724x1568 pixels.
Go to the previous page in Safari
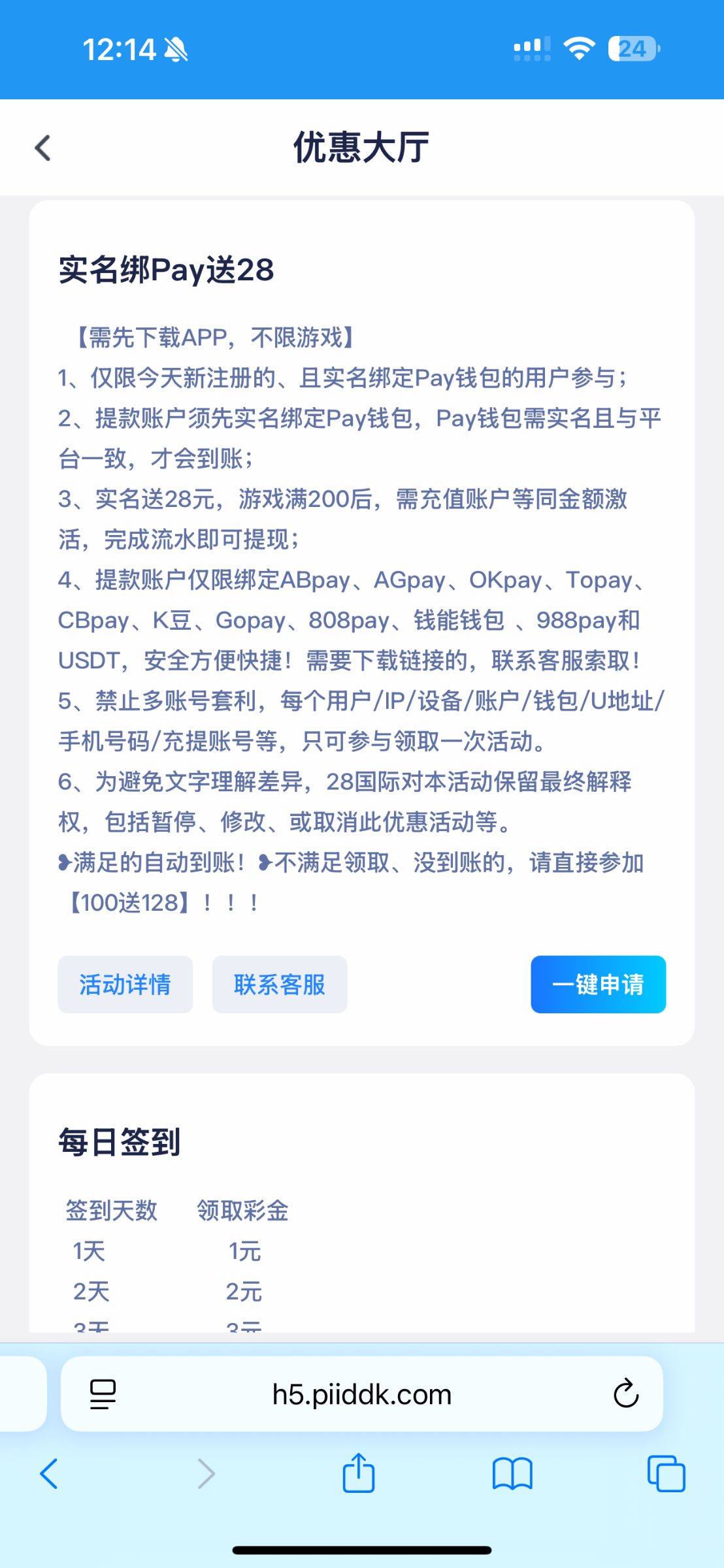[50, 1475]
